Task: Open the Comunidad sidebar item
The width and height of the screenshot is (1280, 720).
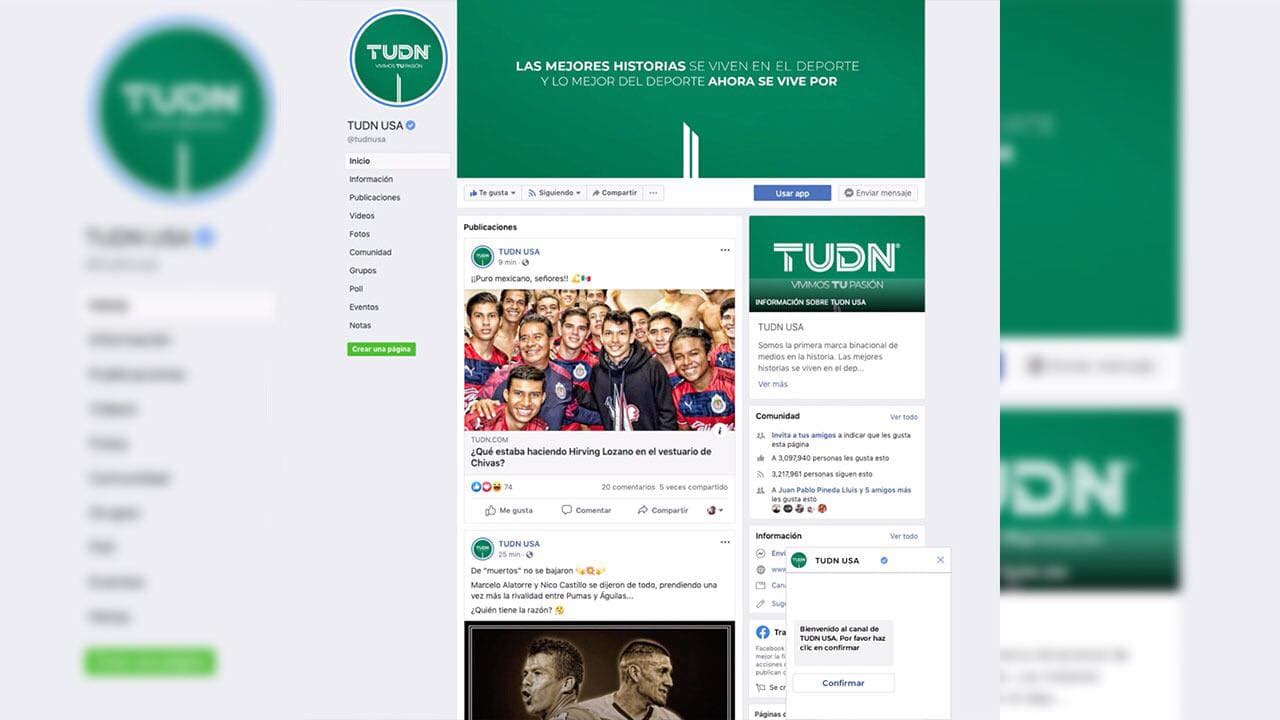Action: (x=370, y=252)
